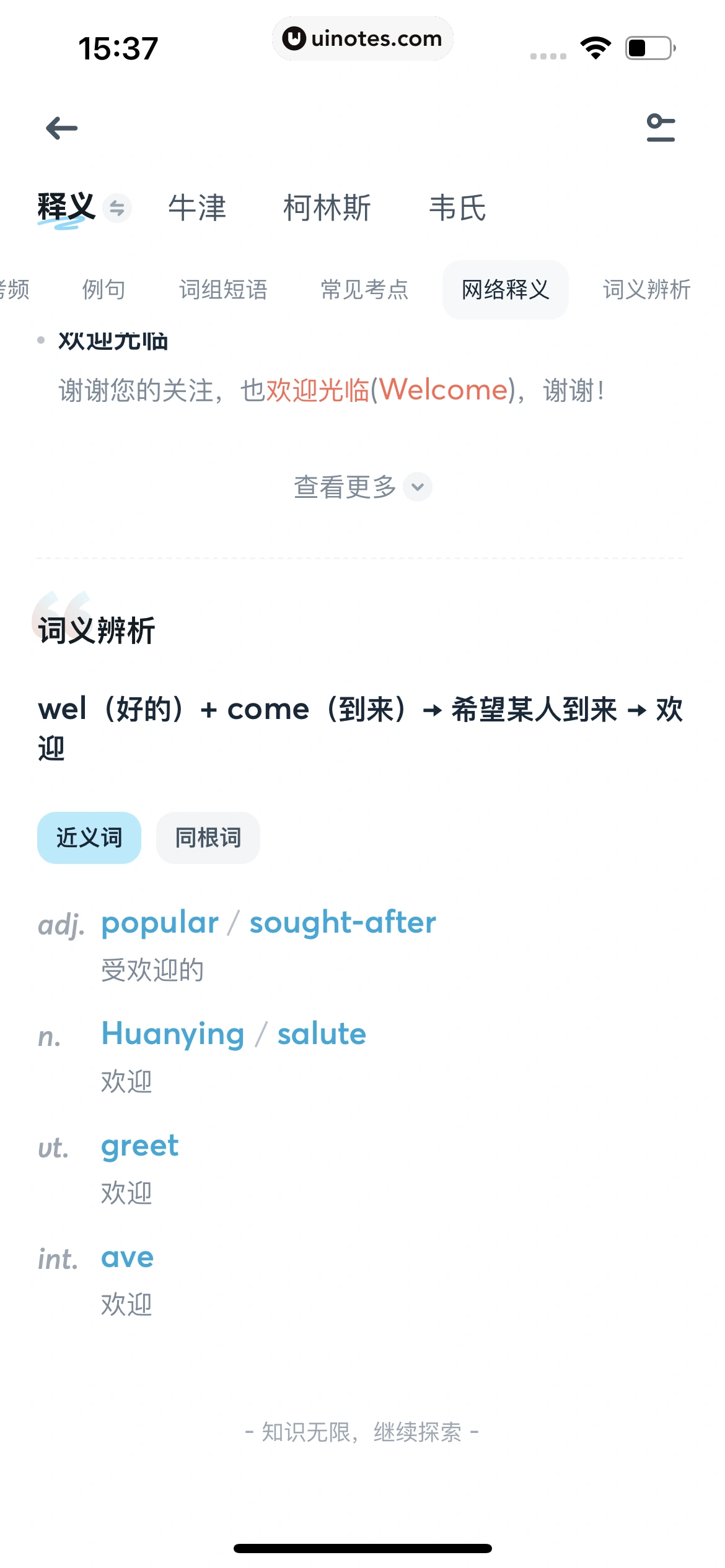Switch to the 柯林斯 dictionary tab
The height and width of the screenshot is (1568, 725).
(327, 208)
